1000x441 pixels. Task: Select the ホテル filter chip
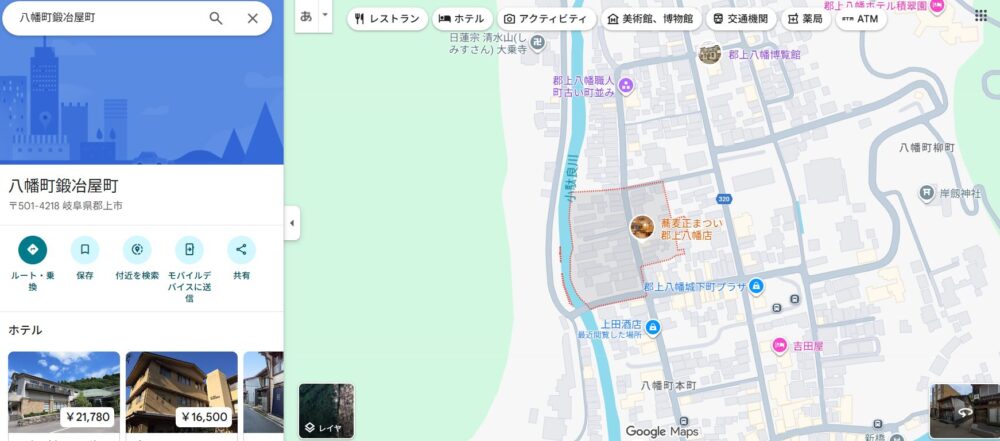click(x=461, y=19)
